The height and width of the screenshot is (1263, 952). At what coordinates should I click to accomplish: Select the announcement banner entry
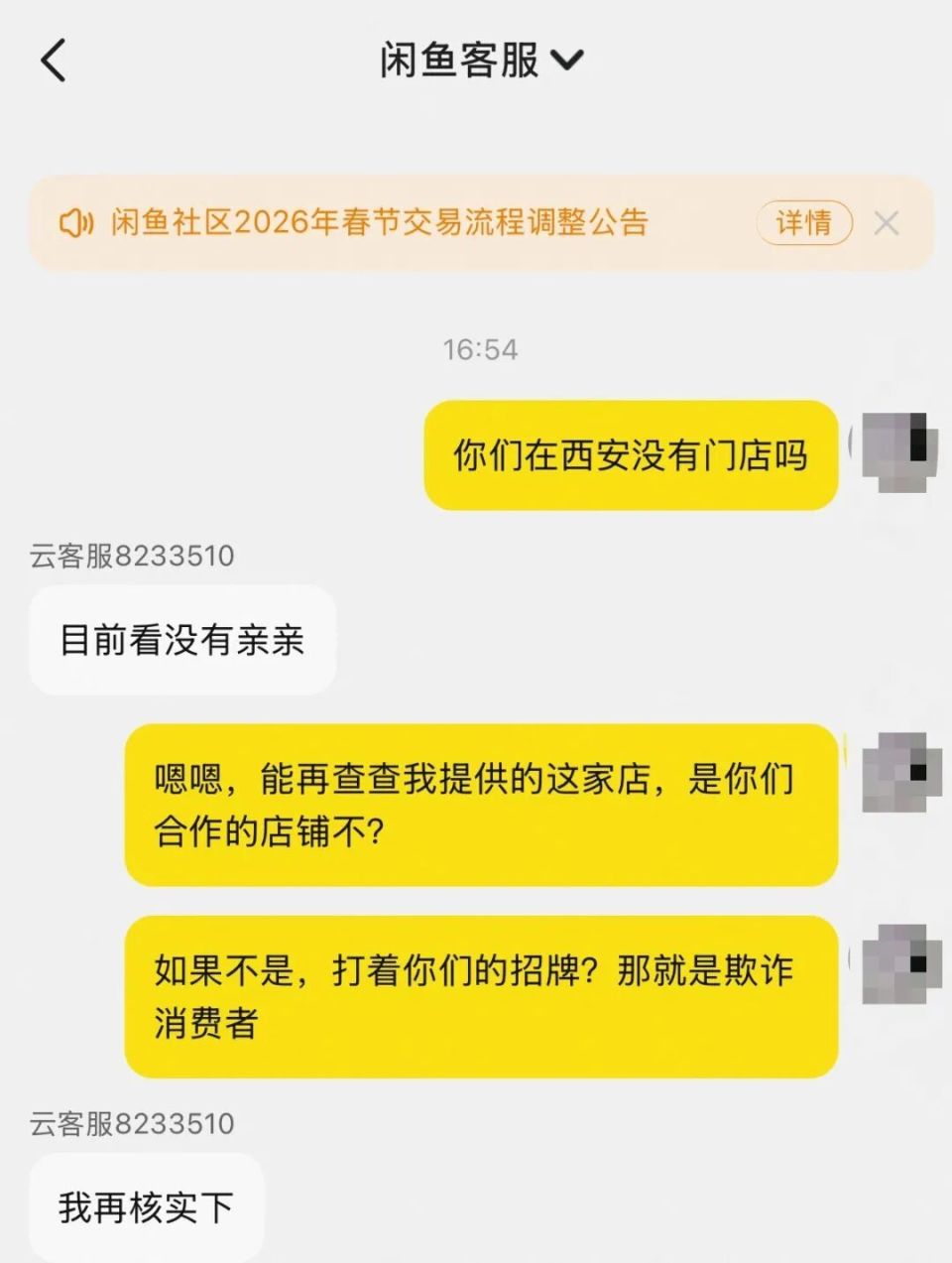pos(377,222)
